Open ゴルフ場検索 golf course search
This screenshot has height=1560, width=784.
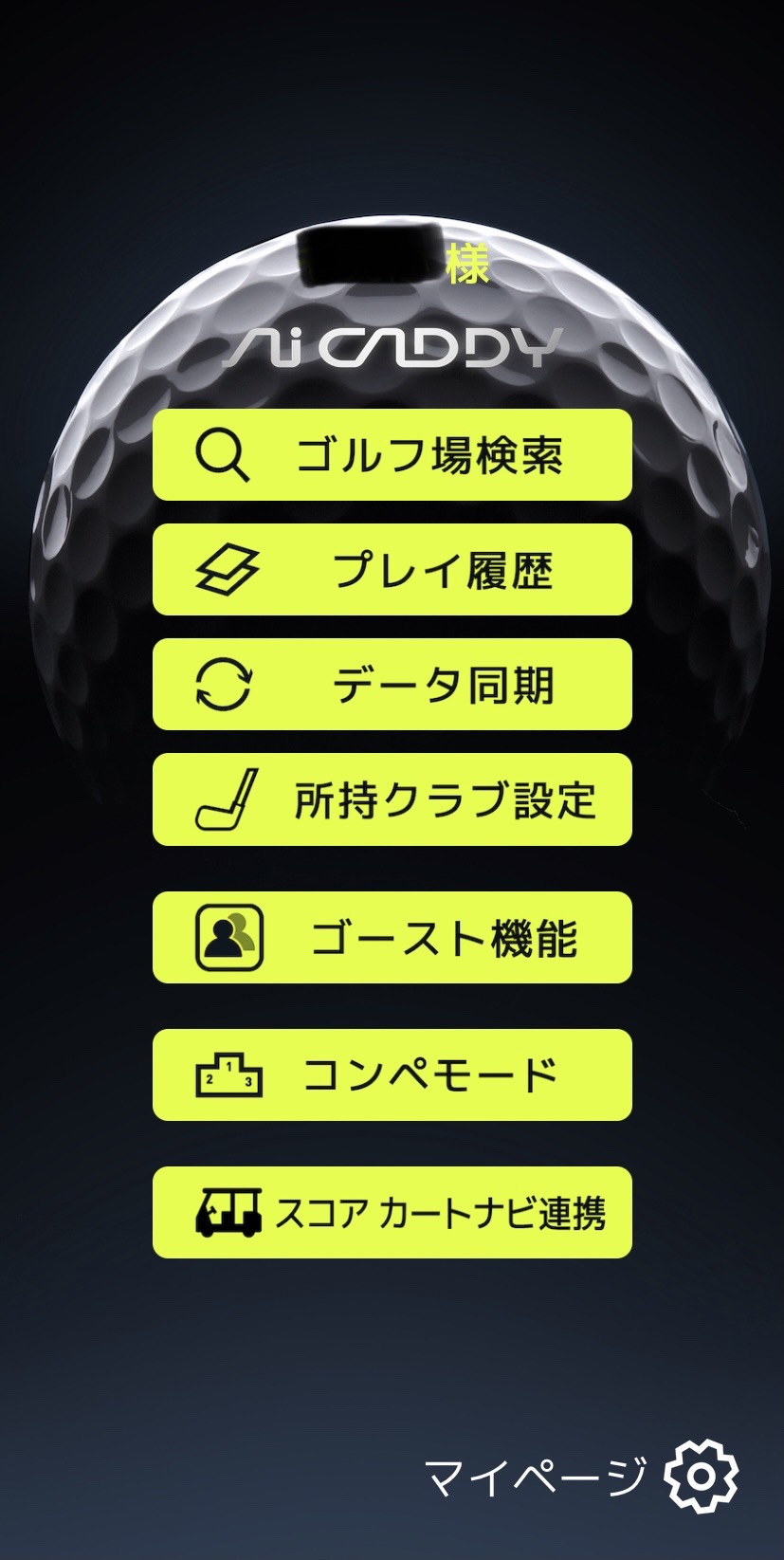[x=392, y=455]
